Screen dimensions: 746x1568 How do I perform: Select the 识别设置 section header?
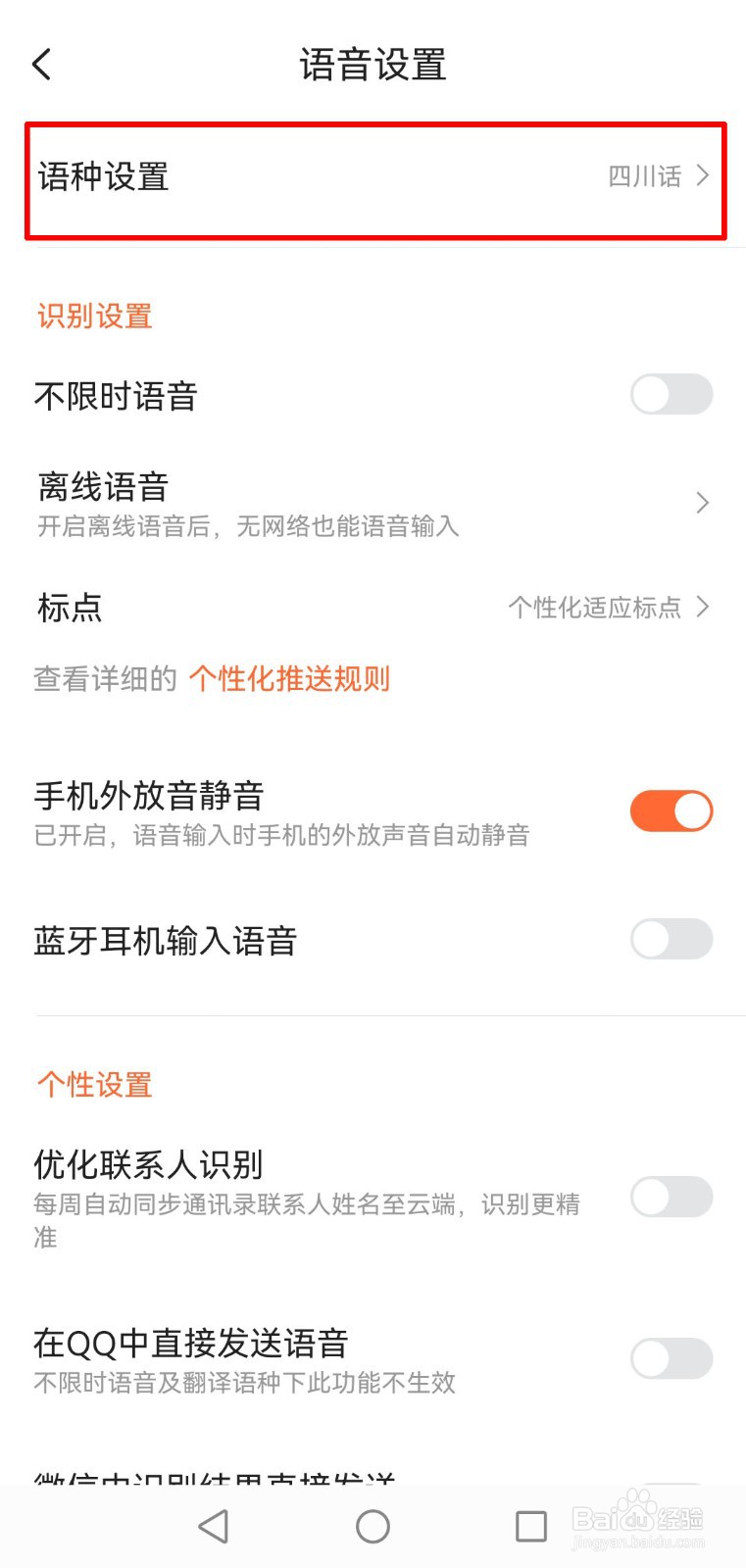coord(93,316)
